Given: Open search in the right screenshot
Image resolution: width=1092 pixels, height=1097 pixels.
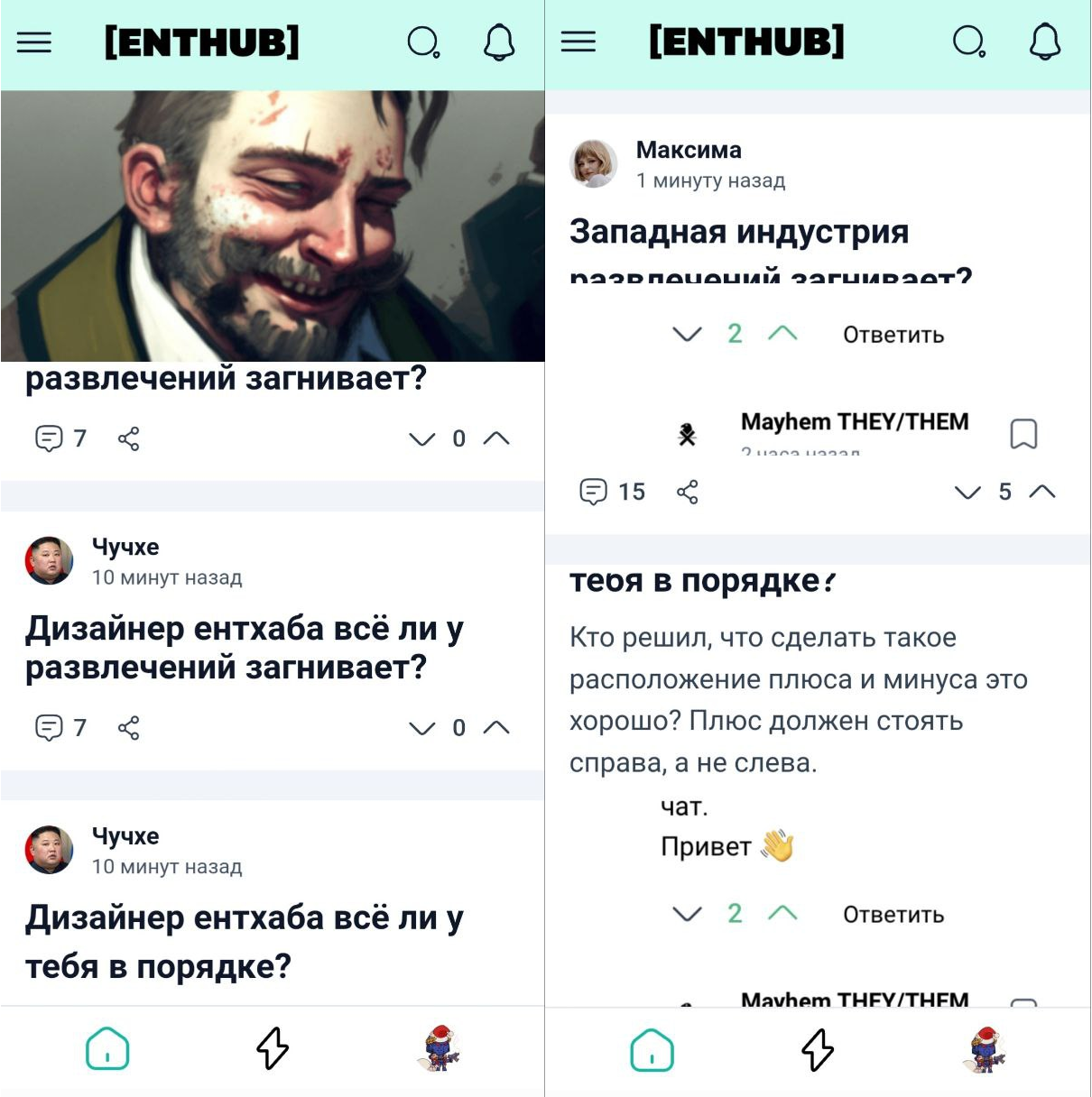Looking at the screenshot, I should [x=967, y=41].
